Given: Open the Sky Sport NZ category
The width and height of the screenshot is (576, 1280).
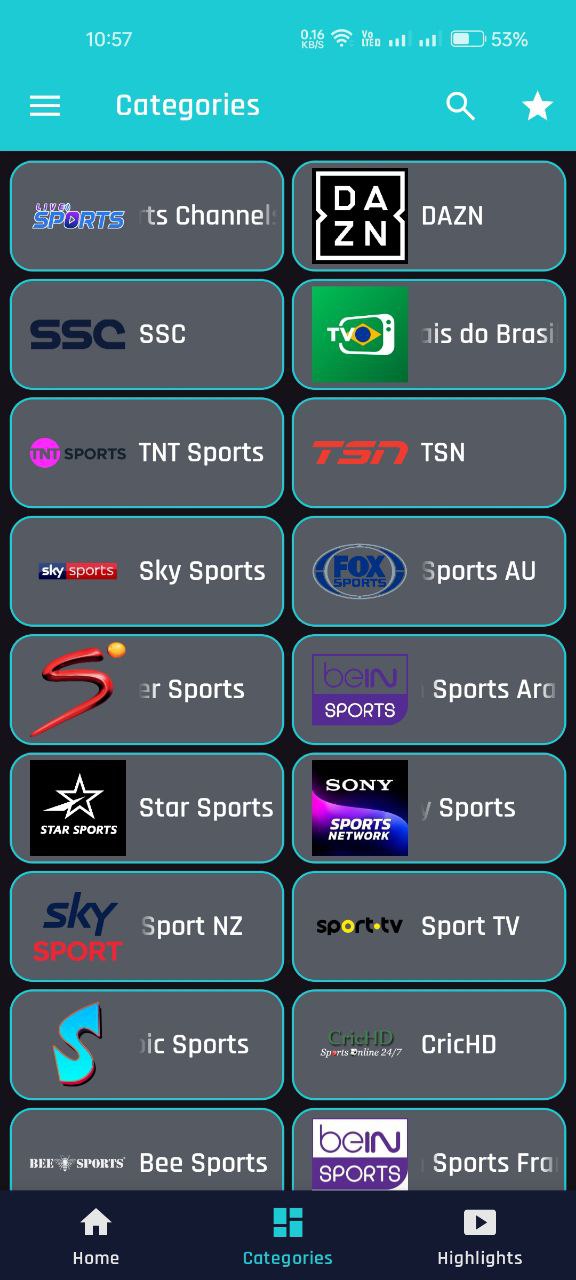Looking at the screenshot, I should 147,926.
